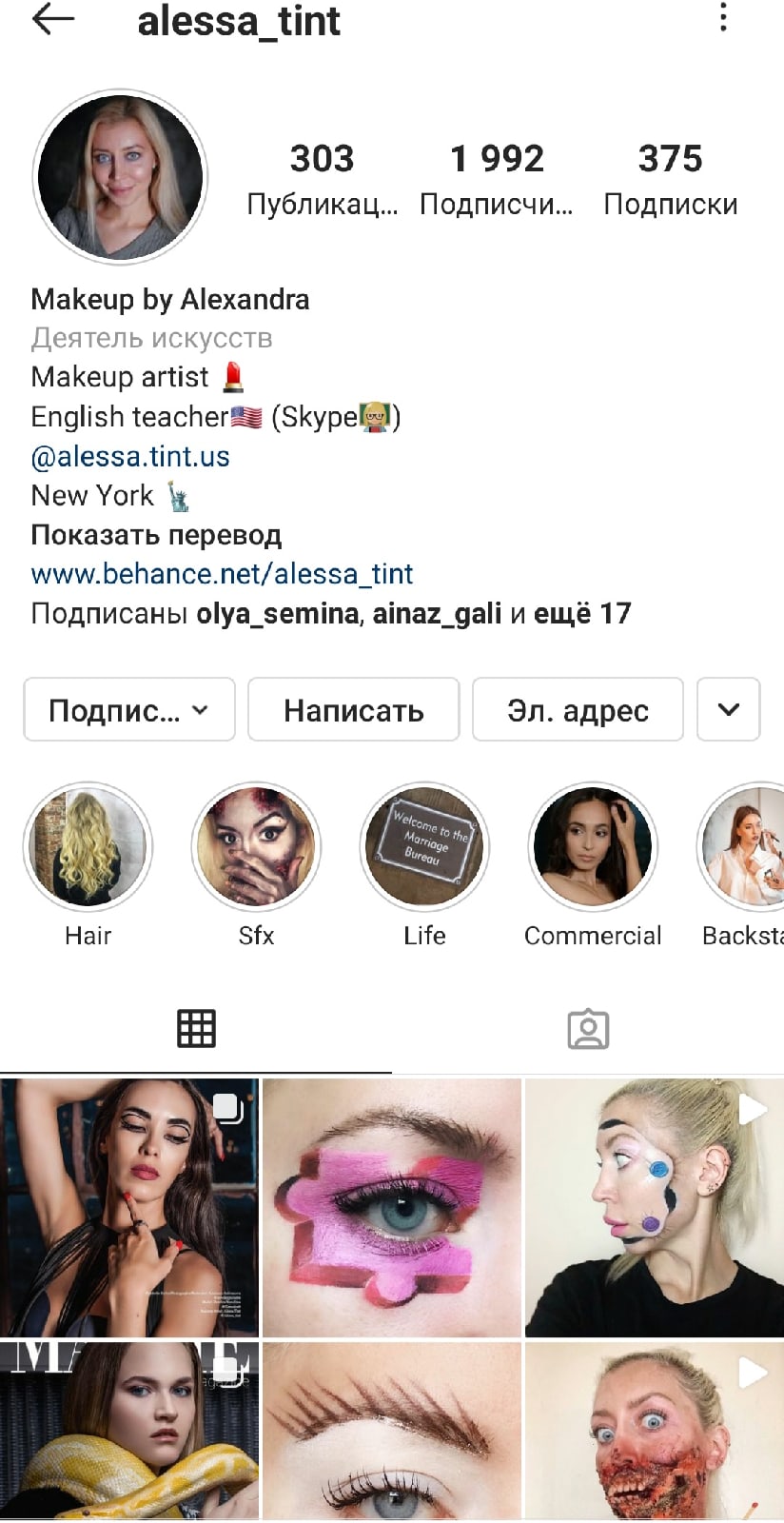This screenshot has height=1523, width=784.
Task: Open the zombie makeup video post
Action: (x=655, y=1430)
